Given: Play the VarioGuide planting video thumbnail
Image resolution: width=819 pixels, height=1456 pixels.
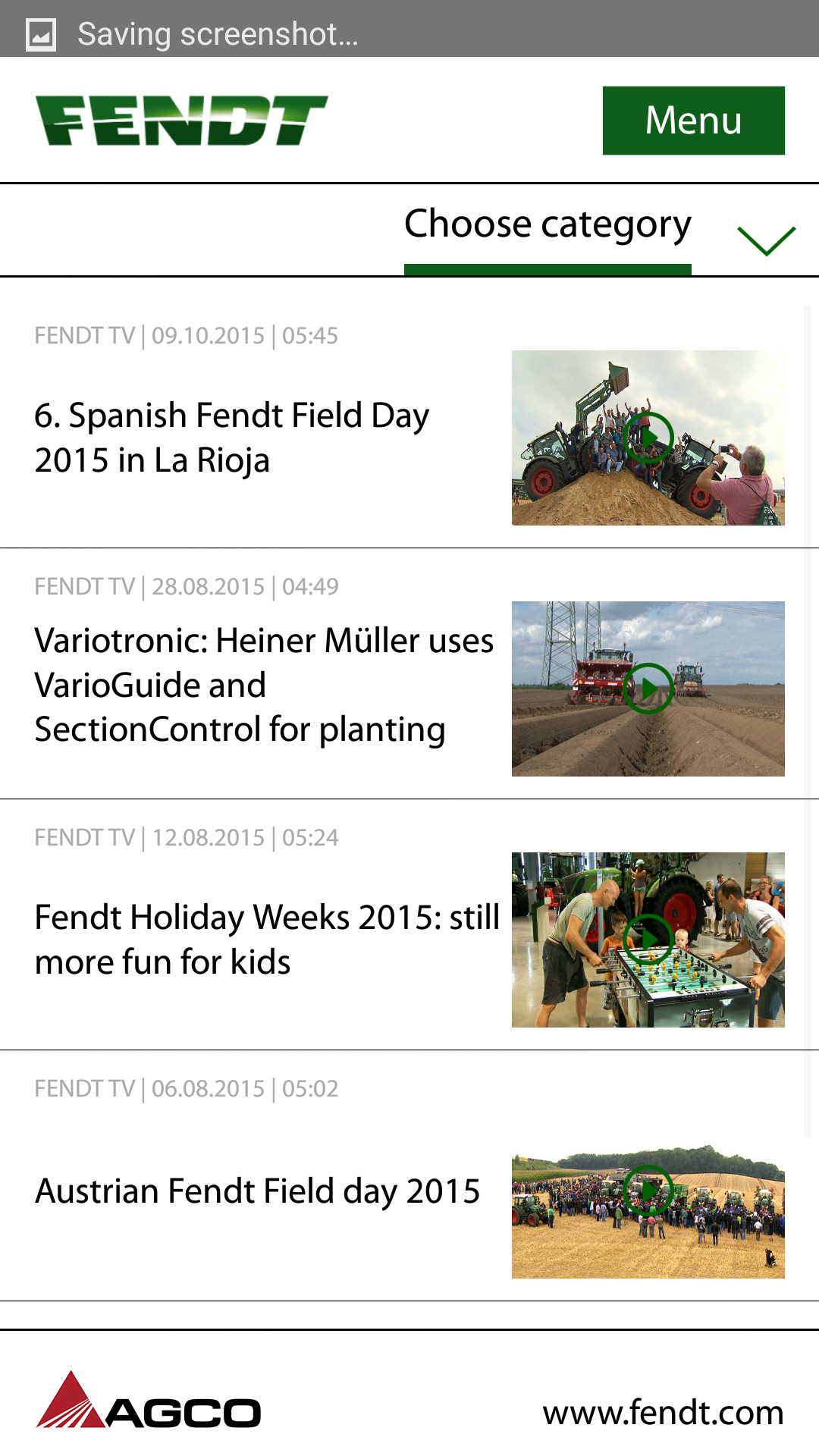Looking at the screenshot, I should [x=648, y=689].
